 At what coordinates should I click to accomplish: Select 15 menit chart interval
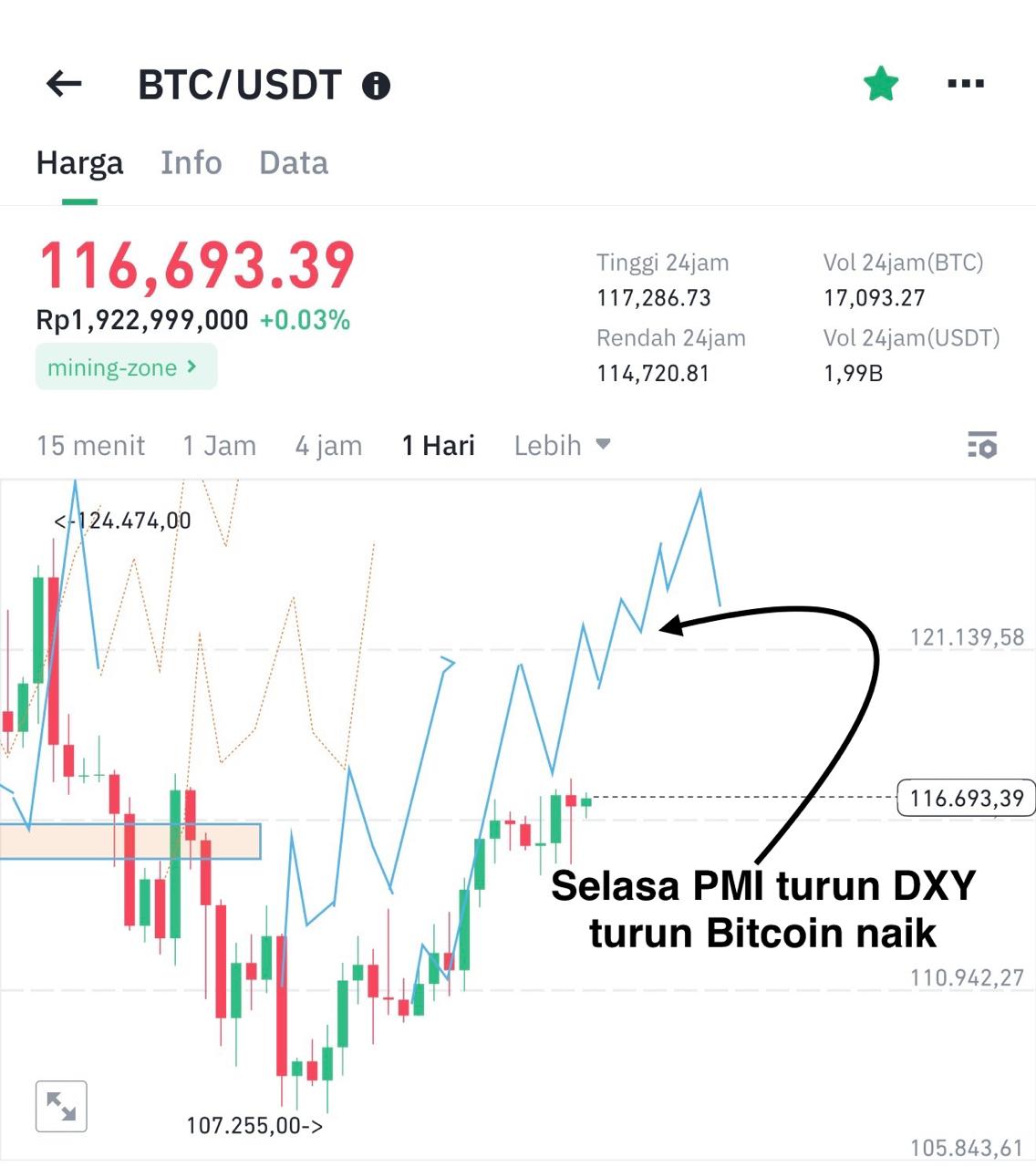coord(90,446)
